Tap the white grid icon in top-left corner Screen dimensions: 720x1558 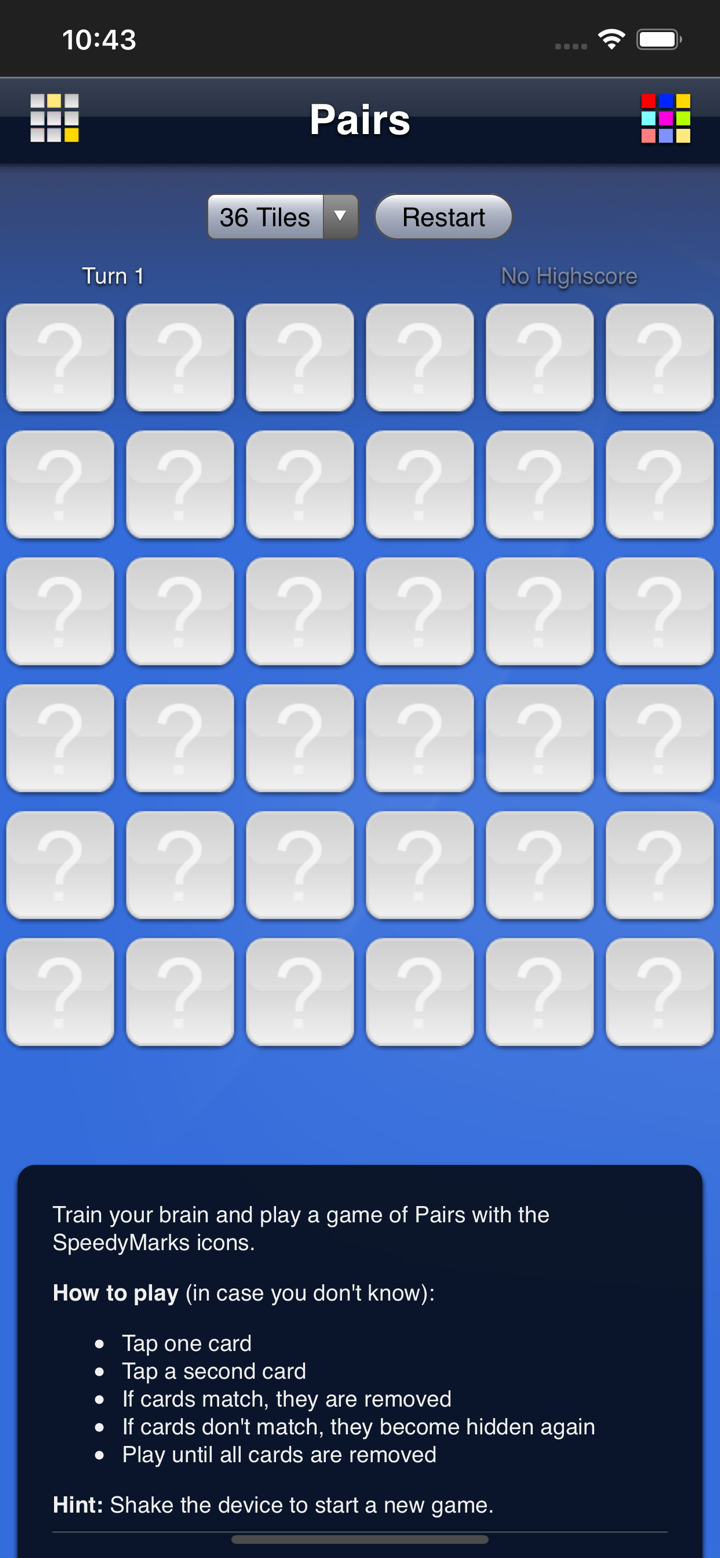click(x=53, y=118)
